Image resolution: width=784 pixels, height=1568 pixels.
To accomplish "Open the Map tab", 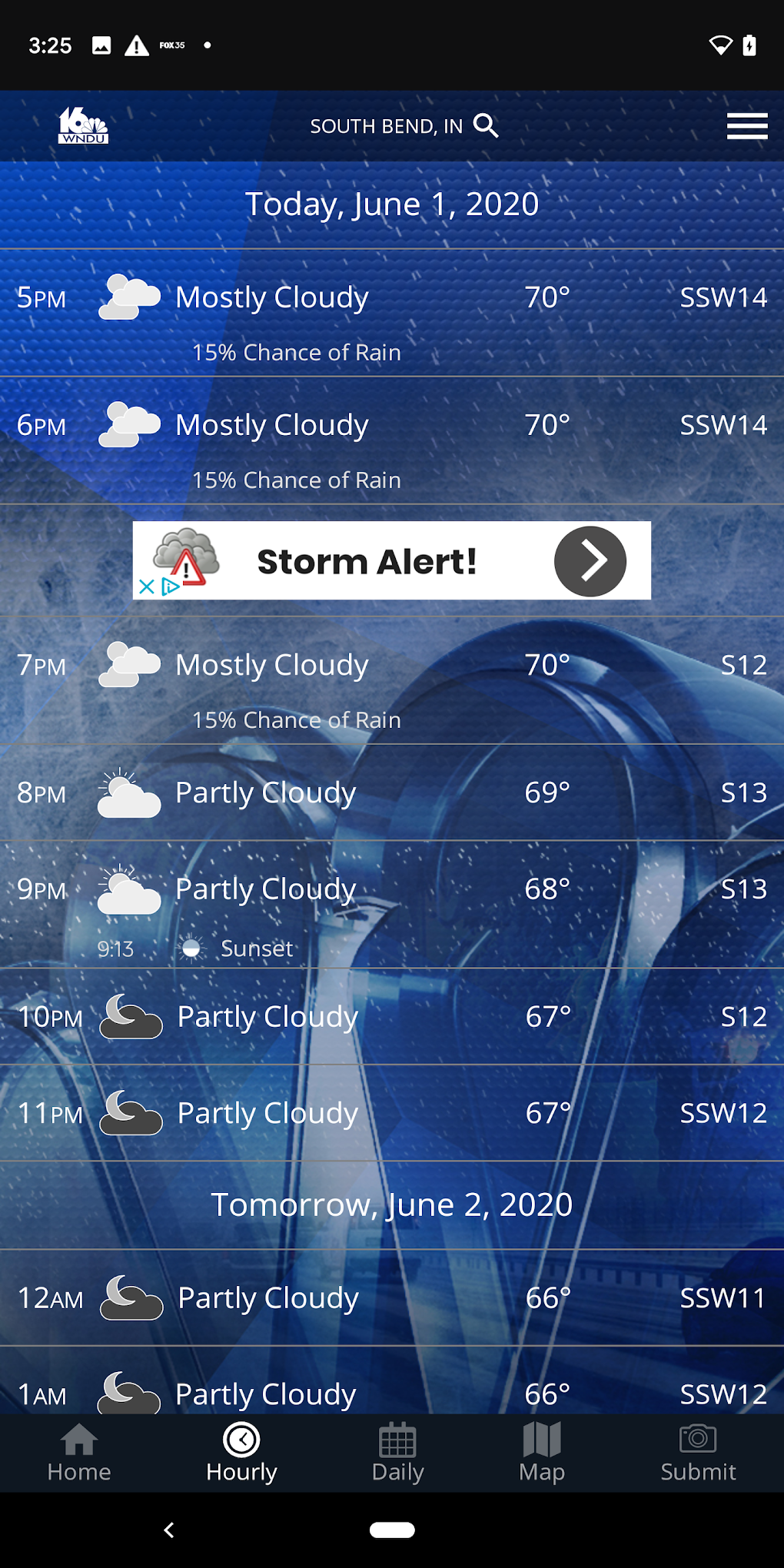I will click(x=542, y=1452).
